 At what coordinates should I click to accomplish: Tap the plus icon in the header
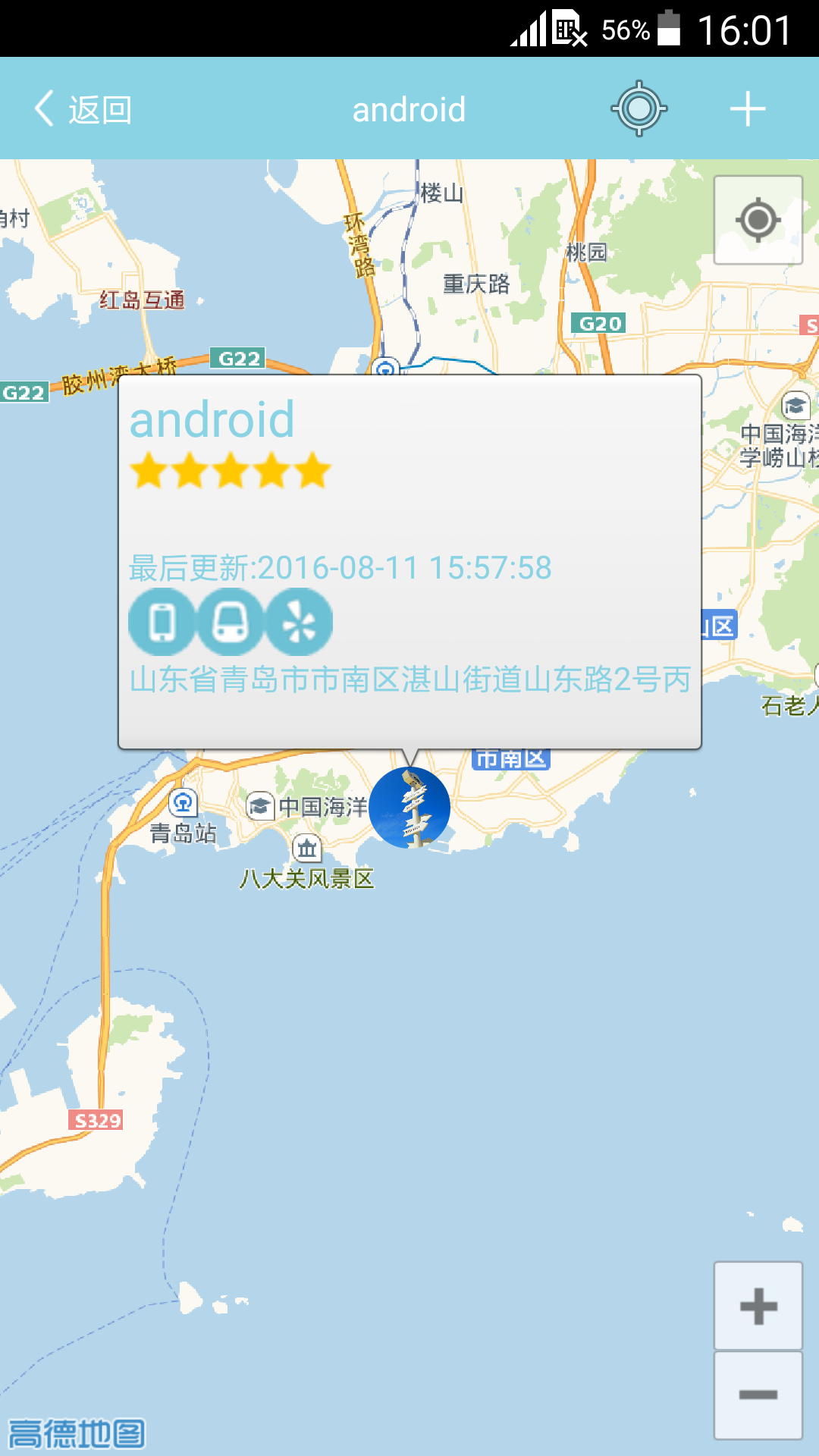click(x=748, y=108)
